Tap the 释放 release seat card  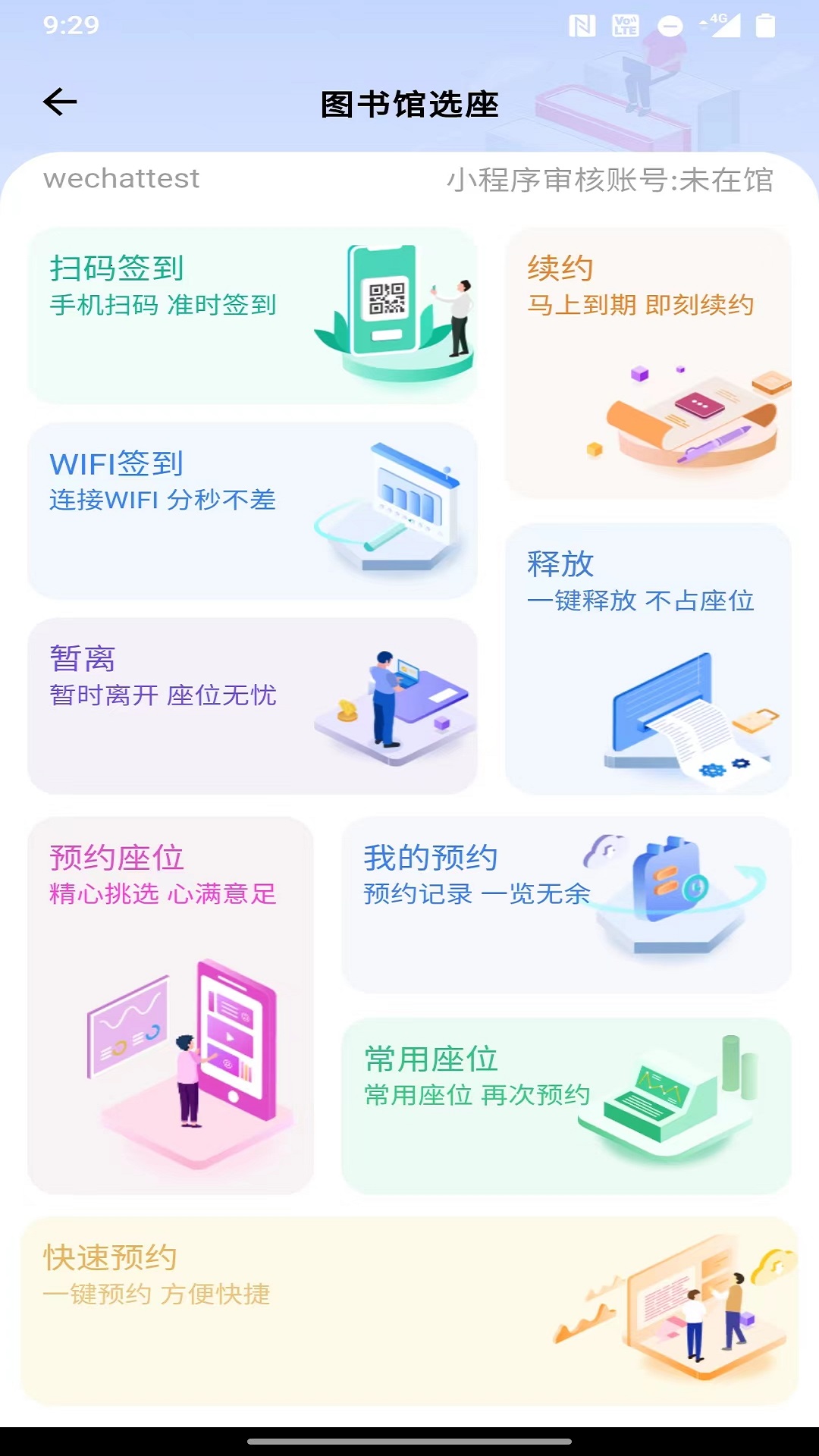click(648, 658)
